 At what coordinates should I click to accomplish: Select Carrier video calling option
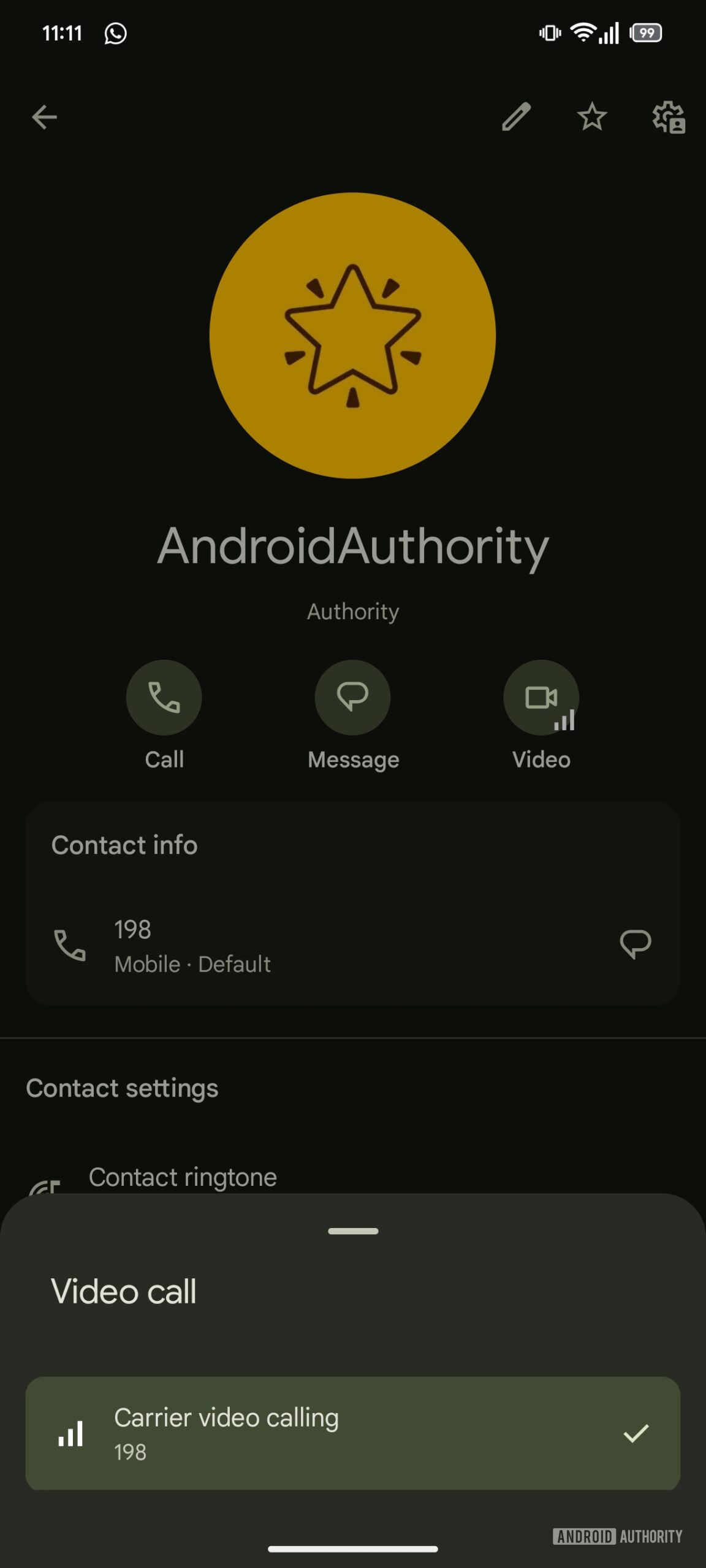(x=352, y=1433)
